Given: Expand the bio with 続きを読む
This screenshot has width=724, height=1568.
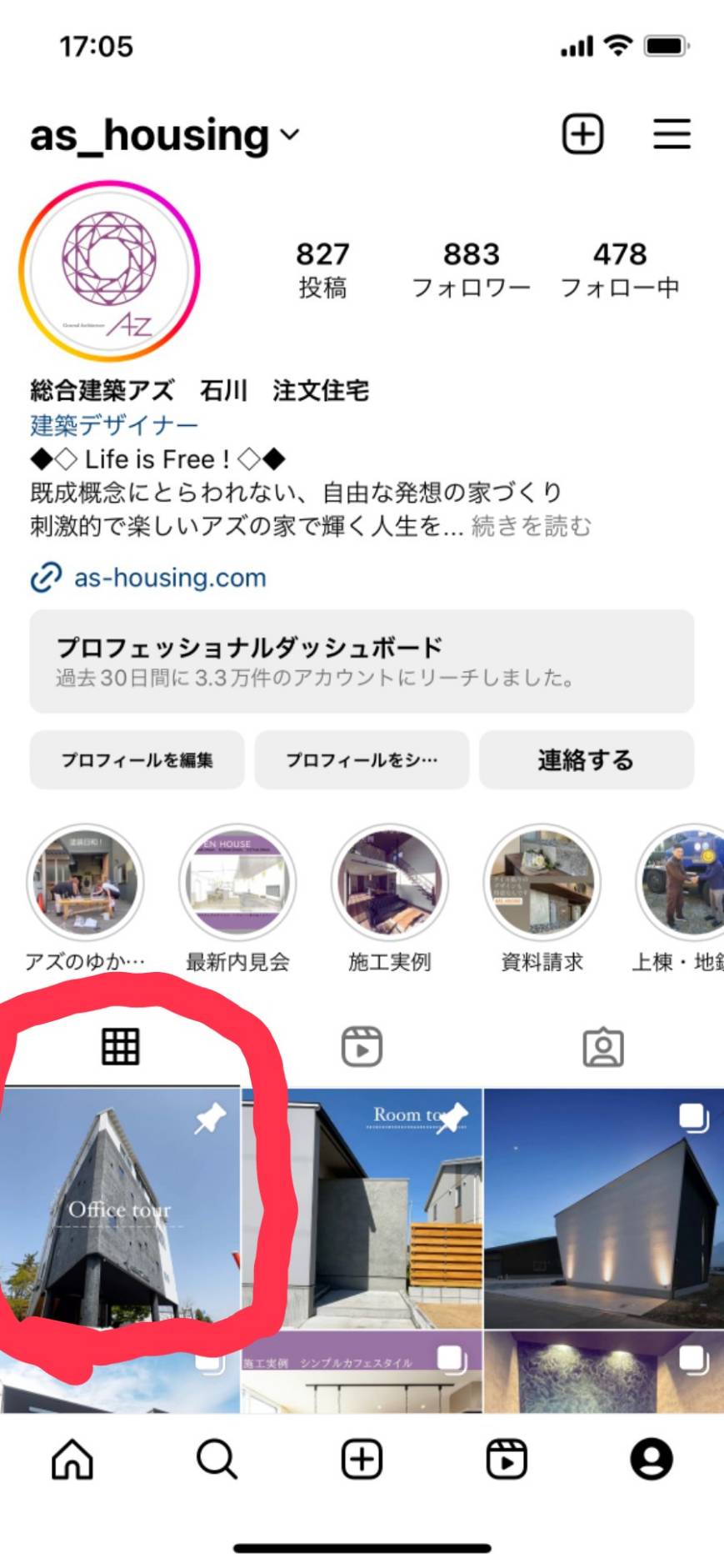Looking at the screenshot, I should (x=532, y=526).
